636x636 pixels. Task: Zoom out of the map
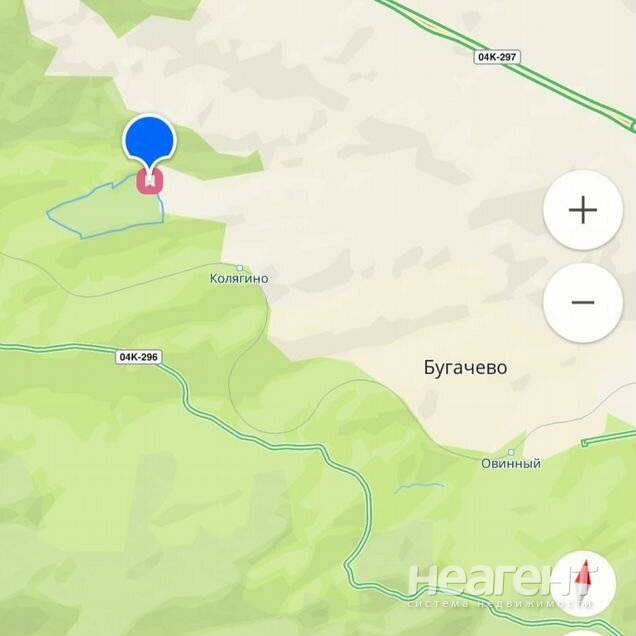click(582, 302)
